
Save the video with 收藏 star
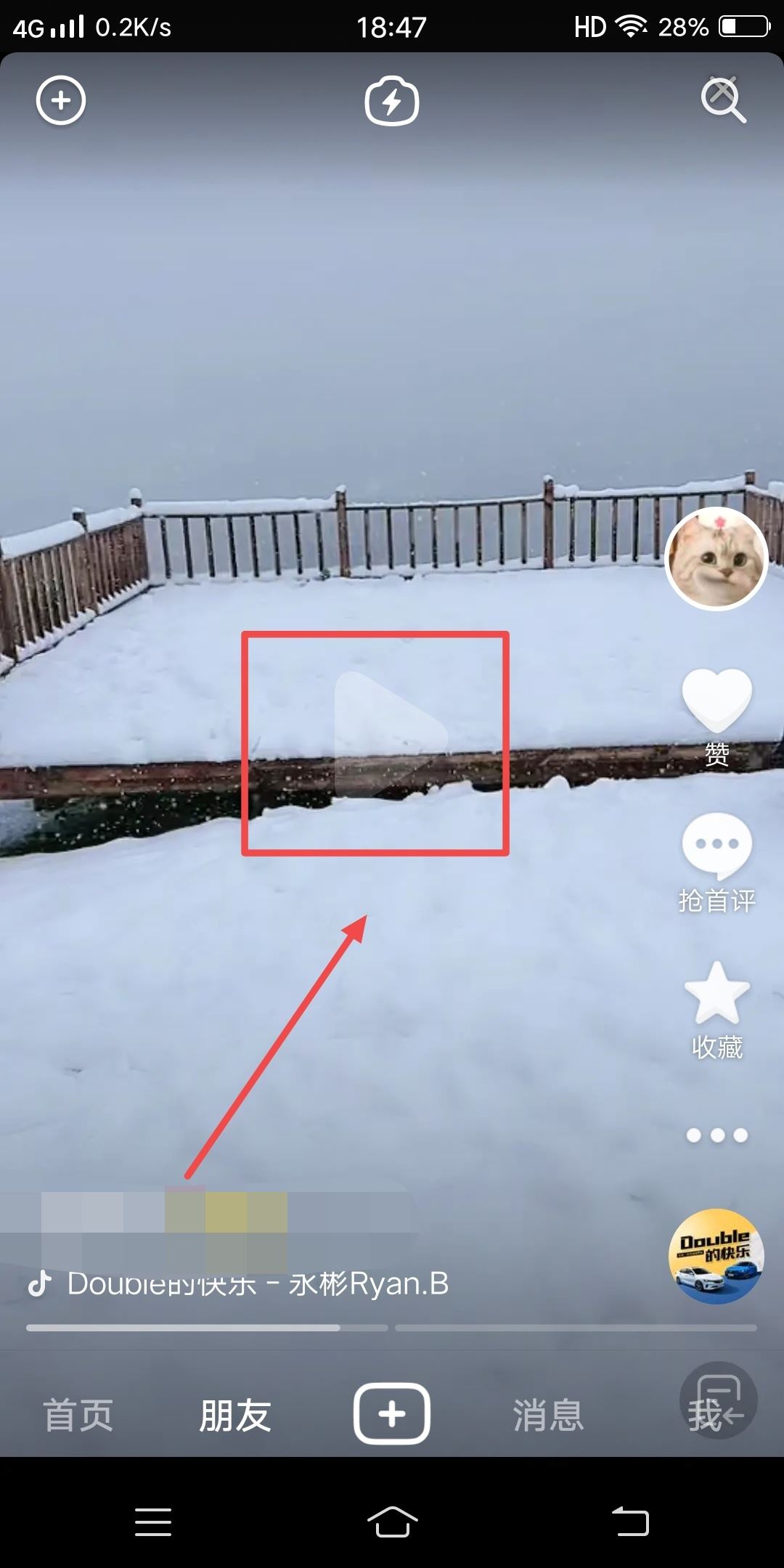(716, 995)
